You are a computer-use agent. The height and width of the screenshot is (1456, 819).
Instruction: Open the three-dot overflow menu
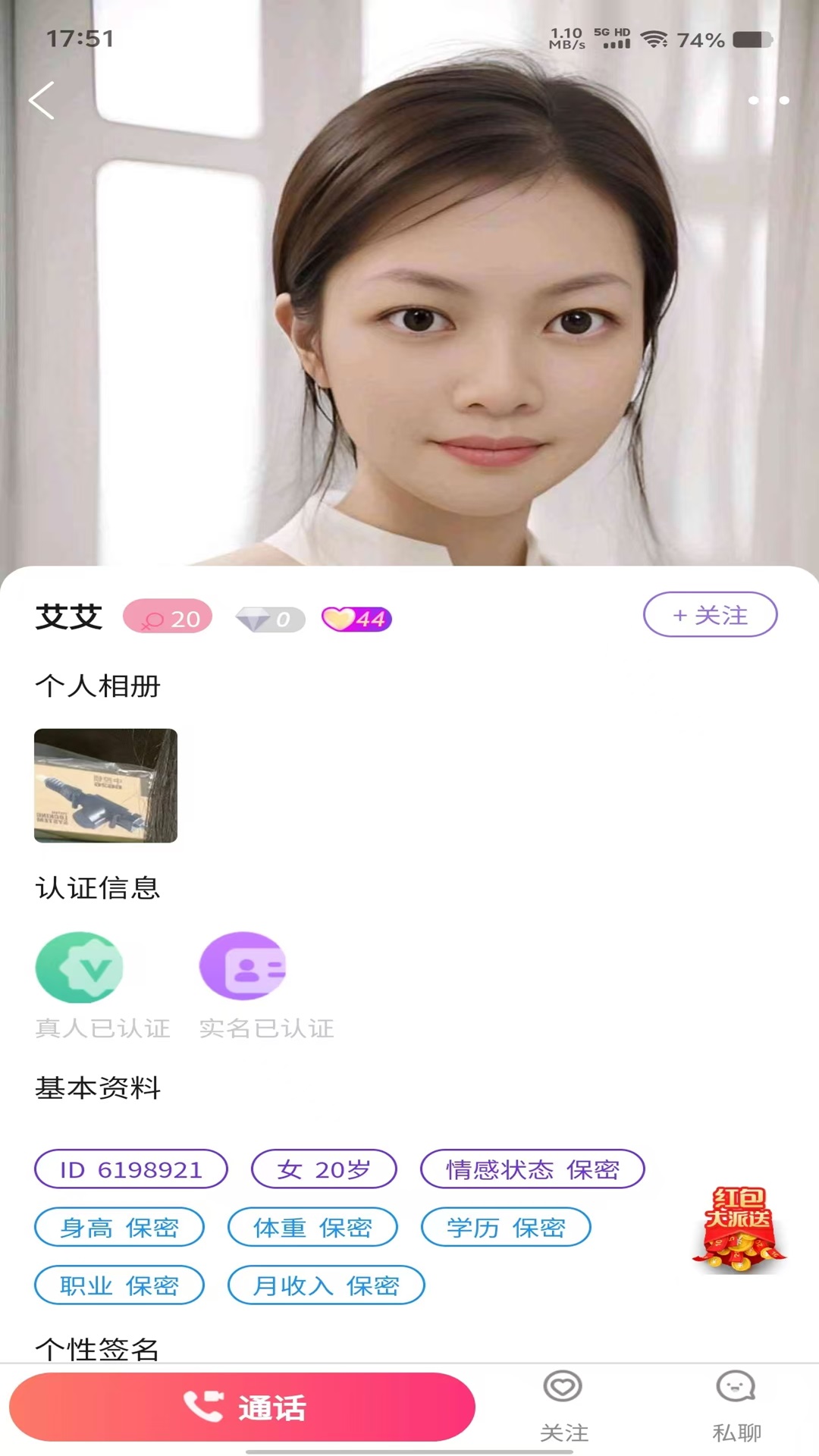(768, 100)
